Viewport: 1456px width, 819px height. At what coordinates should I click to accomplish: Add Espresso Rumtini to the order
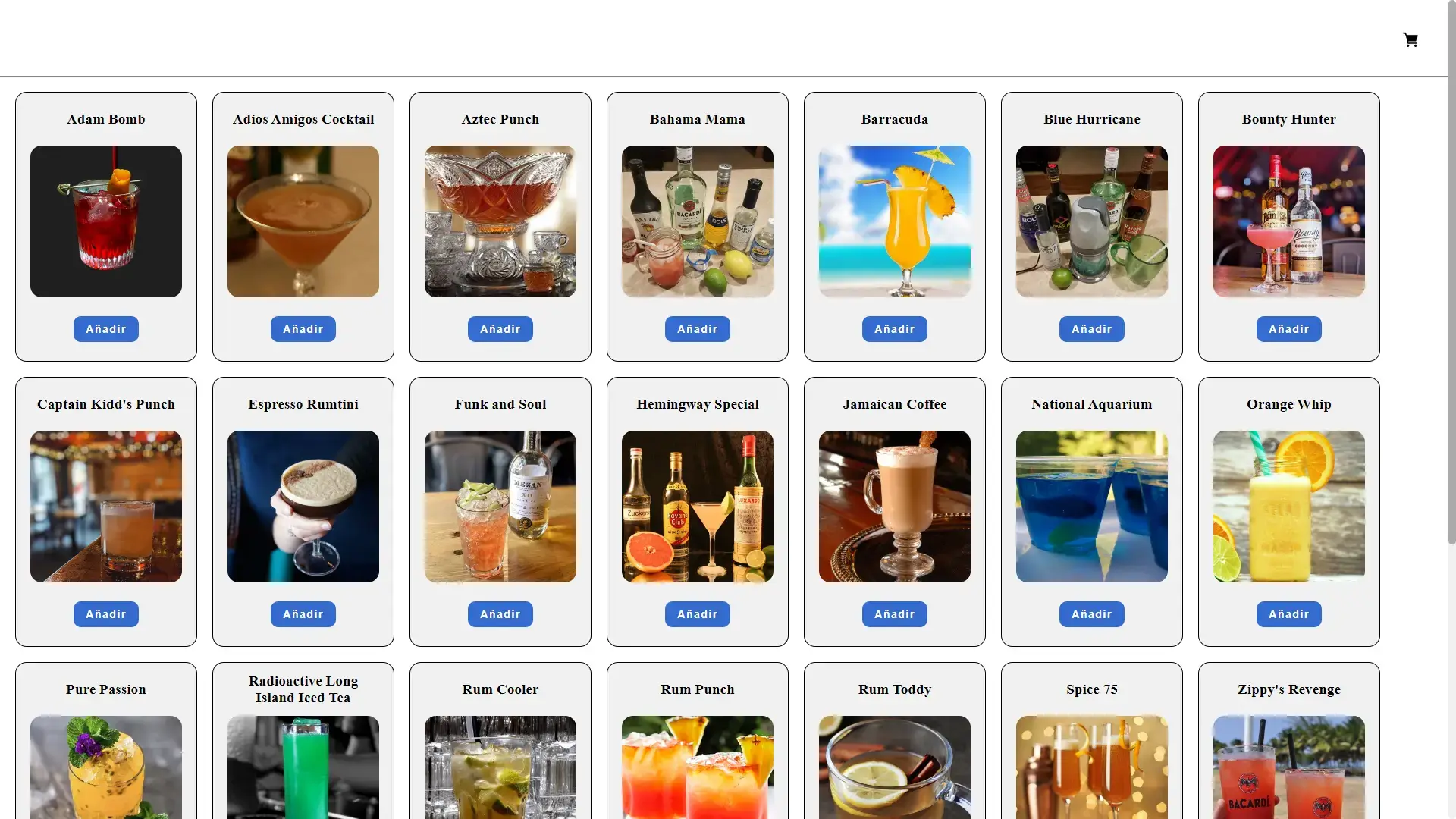303,614
